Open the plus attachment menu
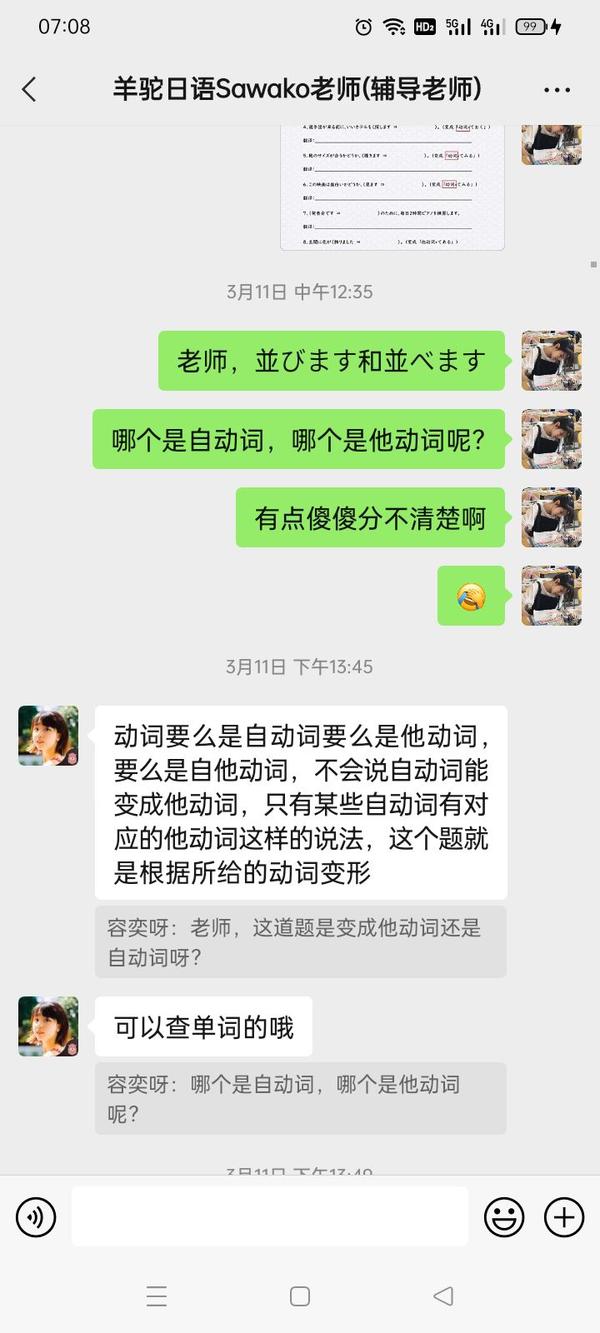The height and width of the screenshot is (1333, 600). [x=564, y=1217]
